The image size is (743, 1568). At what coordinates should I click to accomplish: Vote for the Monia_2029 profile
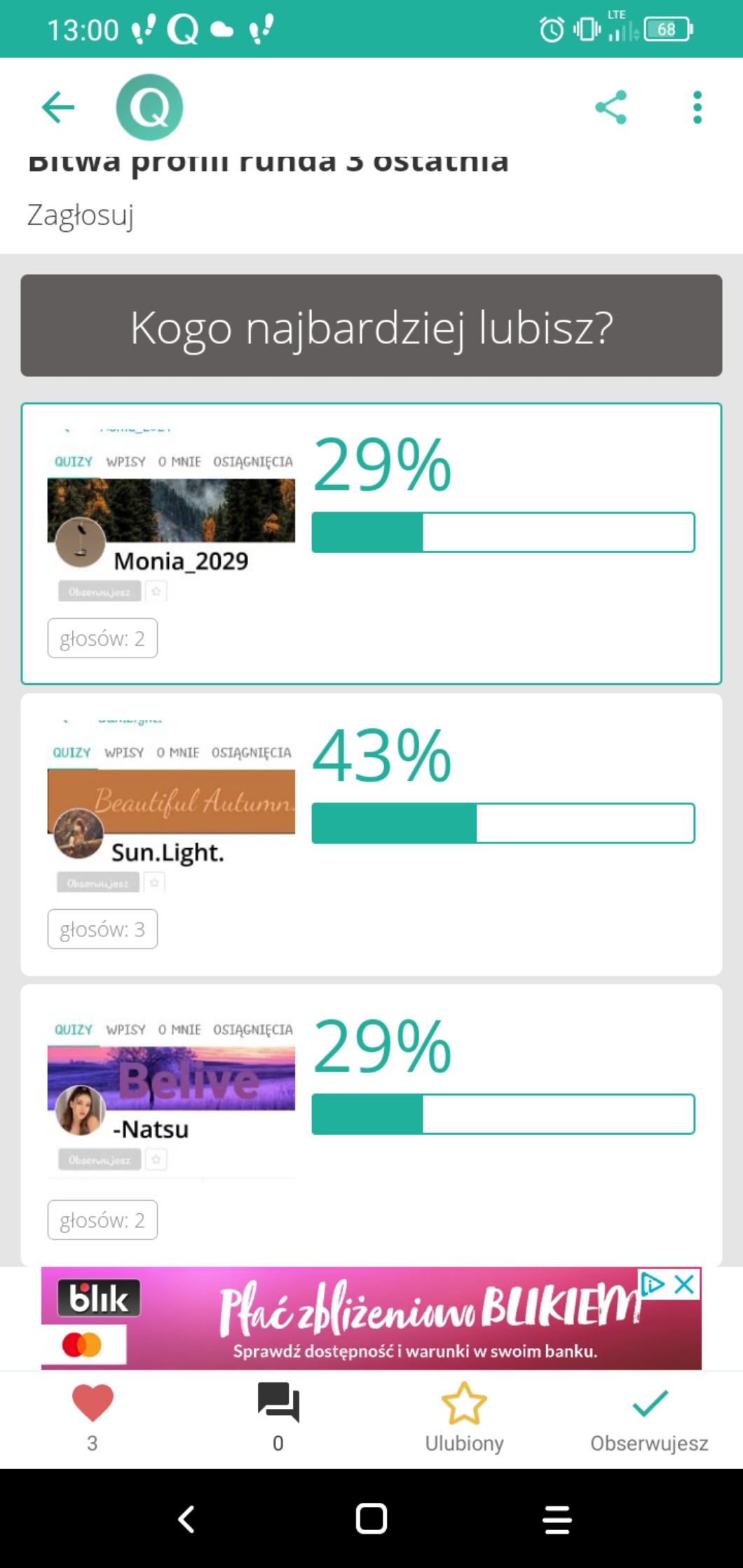[x=371, y=543]
